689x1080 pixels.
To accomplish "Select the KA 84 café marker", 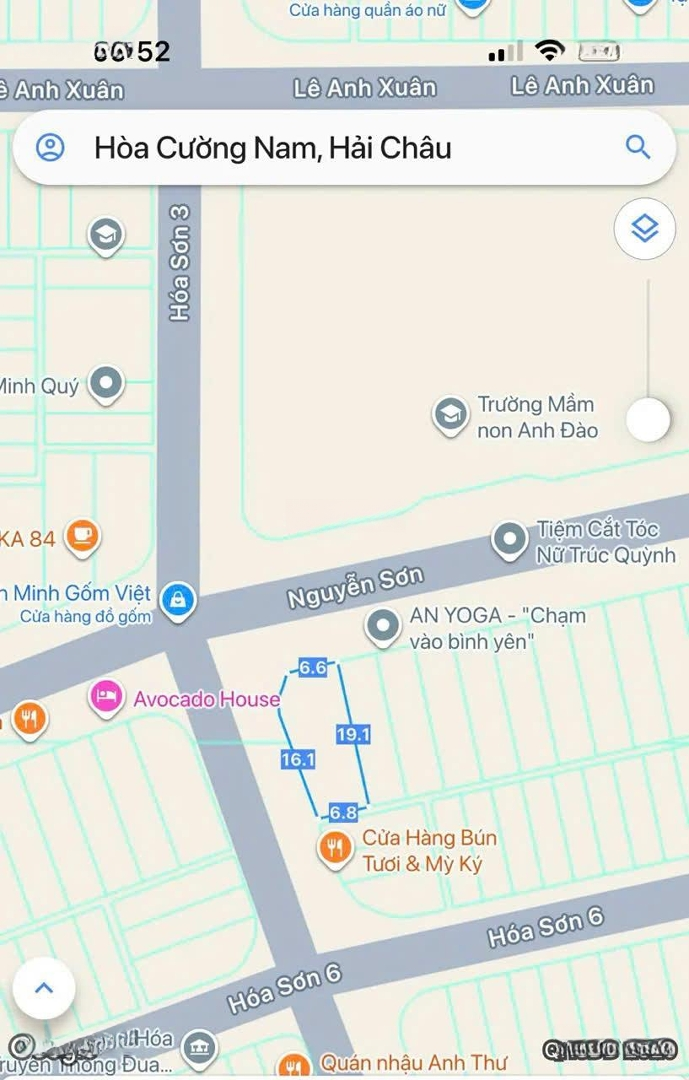I will 82,537.
